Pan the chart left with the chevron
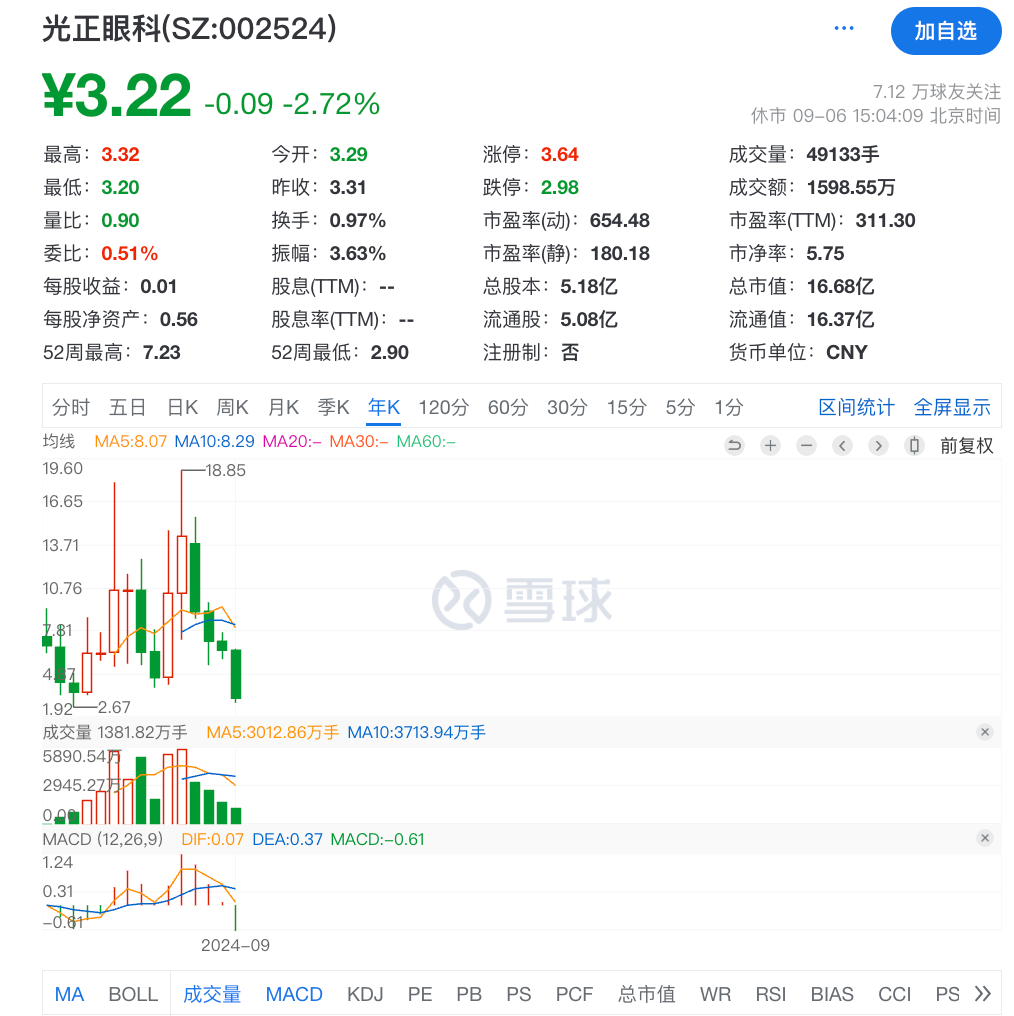Screen dimensions: 1014x1016 tap(842, 446)
